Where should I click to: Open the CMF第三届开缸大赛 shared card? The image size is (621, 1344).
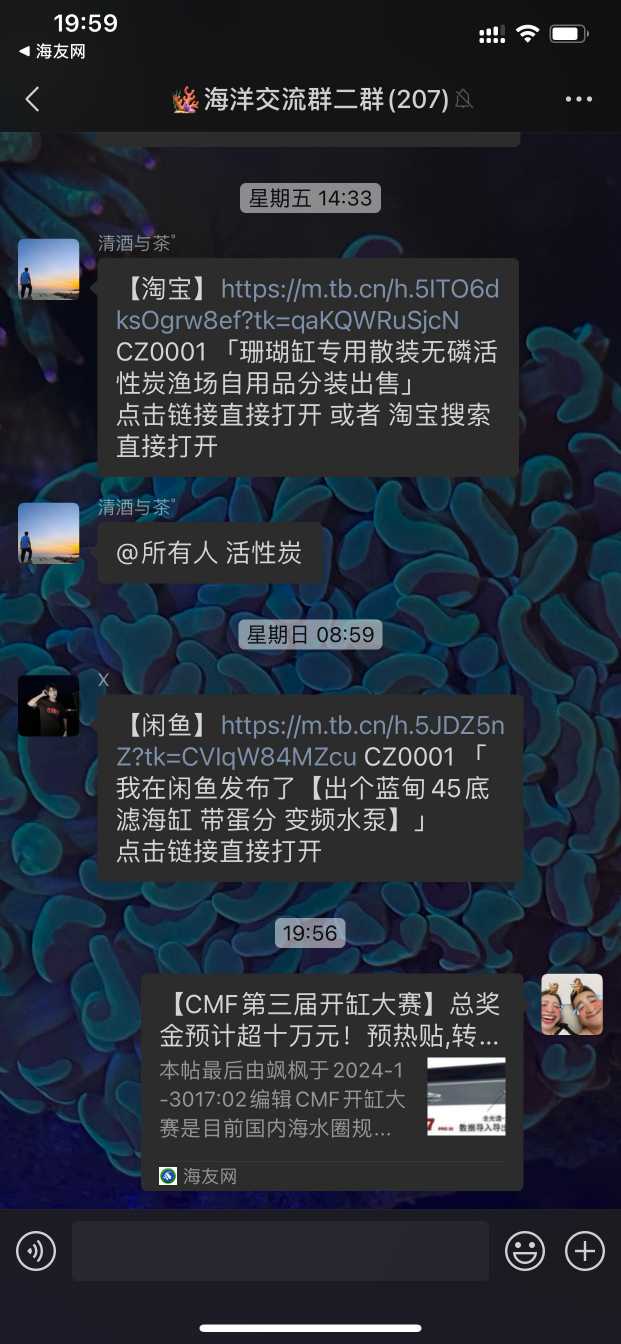pos(331,1080)
